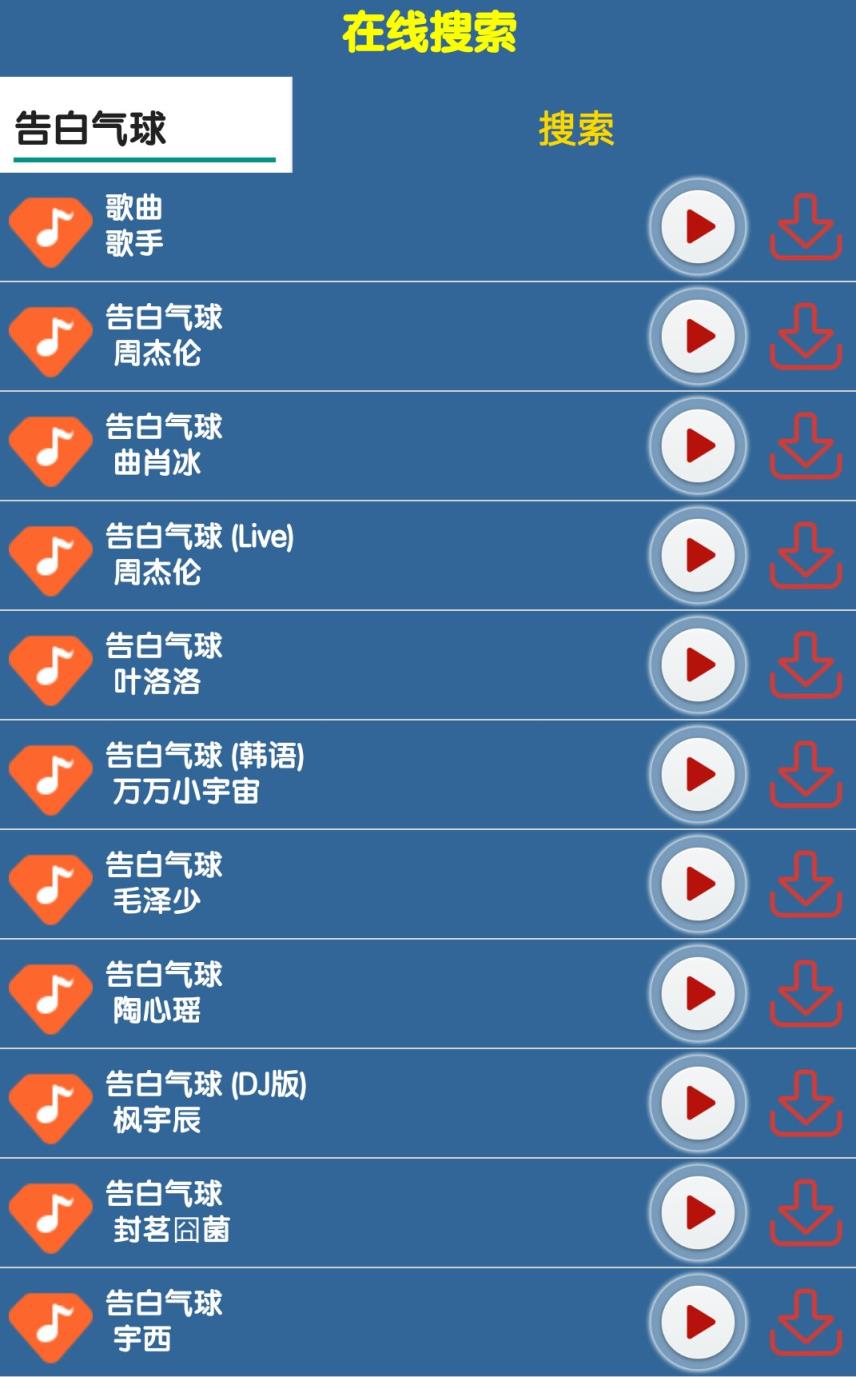Play 告白气球 (韩语) by 万万小宇宙

coord(697,772)
